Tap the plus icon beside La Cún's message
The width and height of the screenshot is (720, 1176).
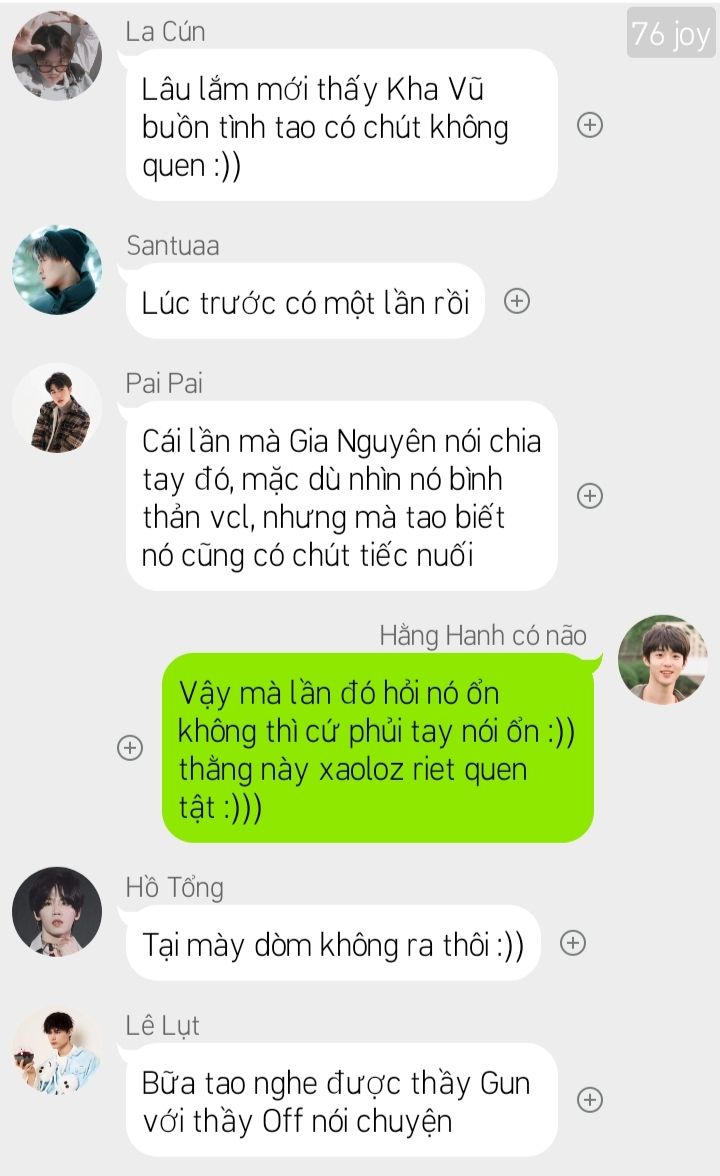point(590,125)
